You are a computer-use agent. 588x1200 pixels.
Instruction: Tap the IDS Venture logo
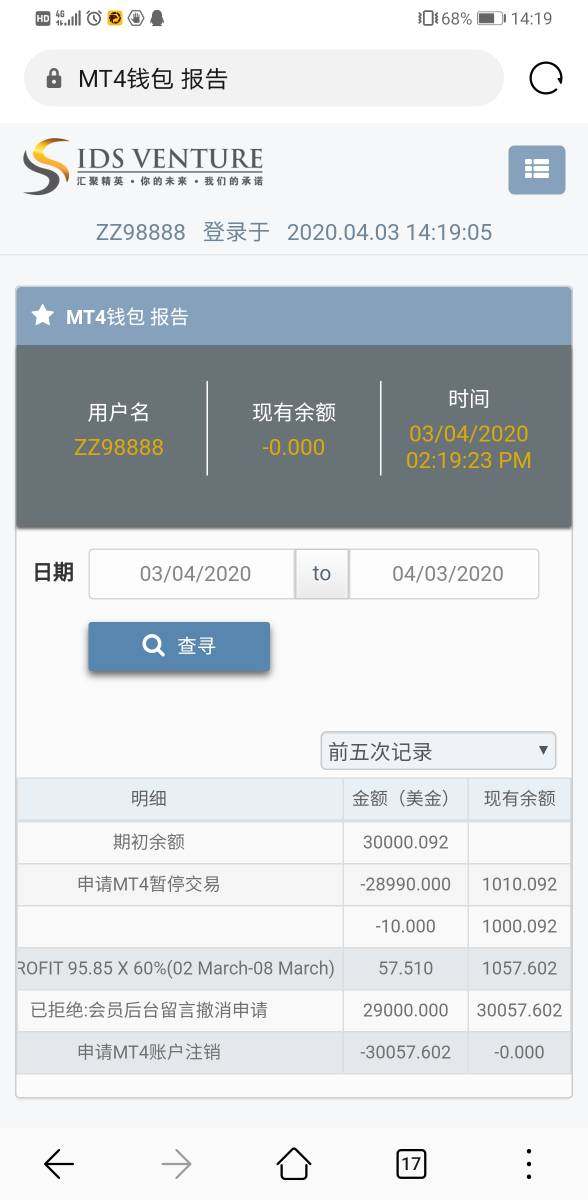(x=143, y=166)
